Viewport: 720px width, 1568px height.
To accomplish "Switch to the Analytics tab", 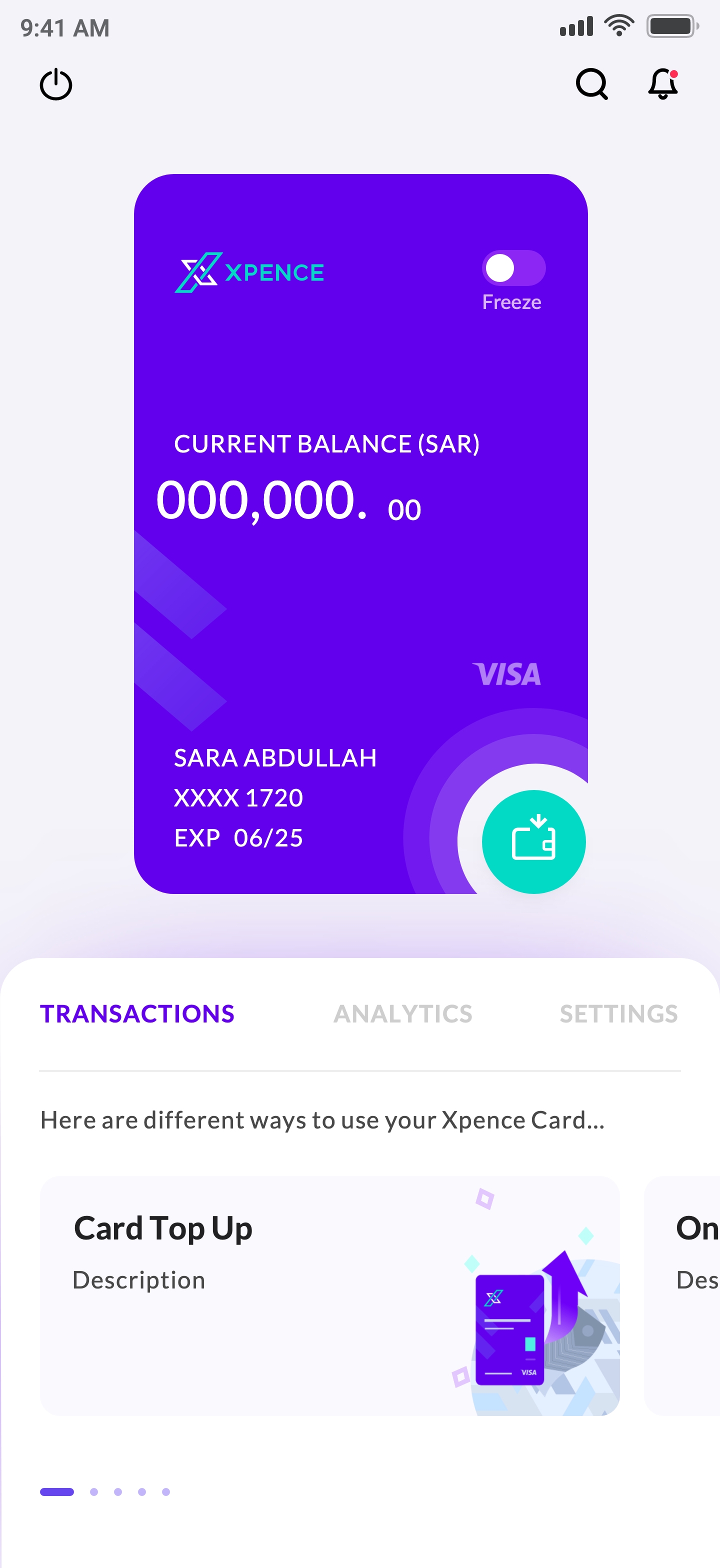I will coord(402,1013).
